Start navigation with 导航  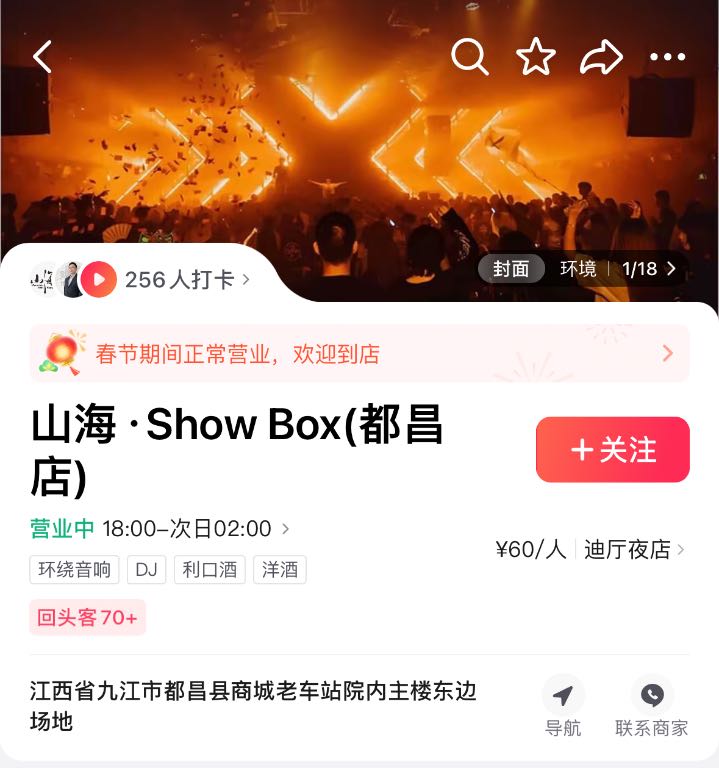coord(563,707)
